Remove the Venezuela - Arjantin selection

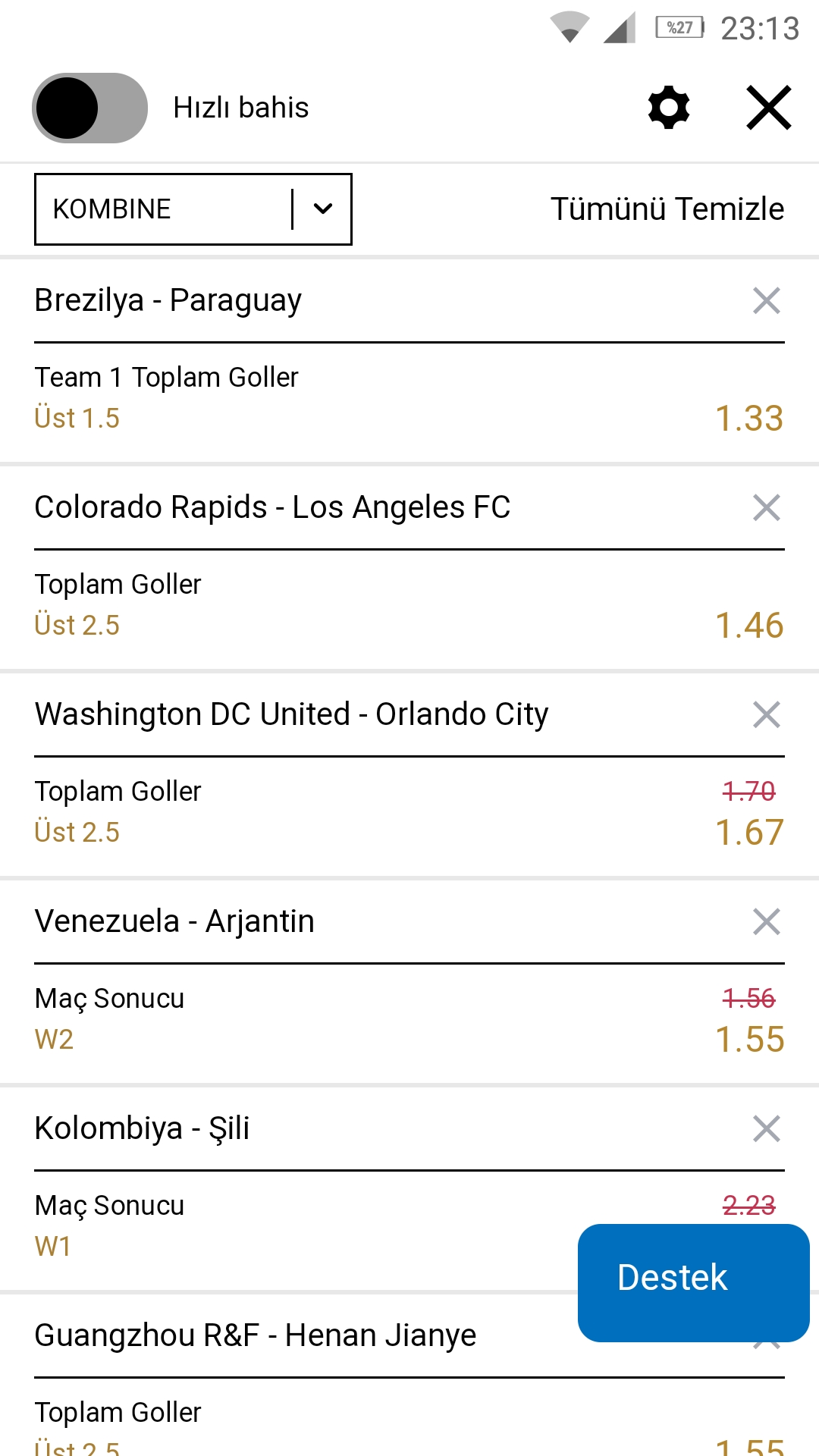click(x=767, y=921)
